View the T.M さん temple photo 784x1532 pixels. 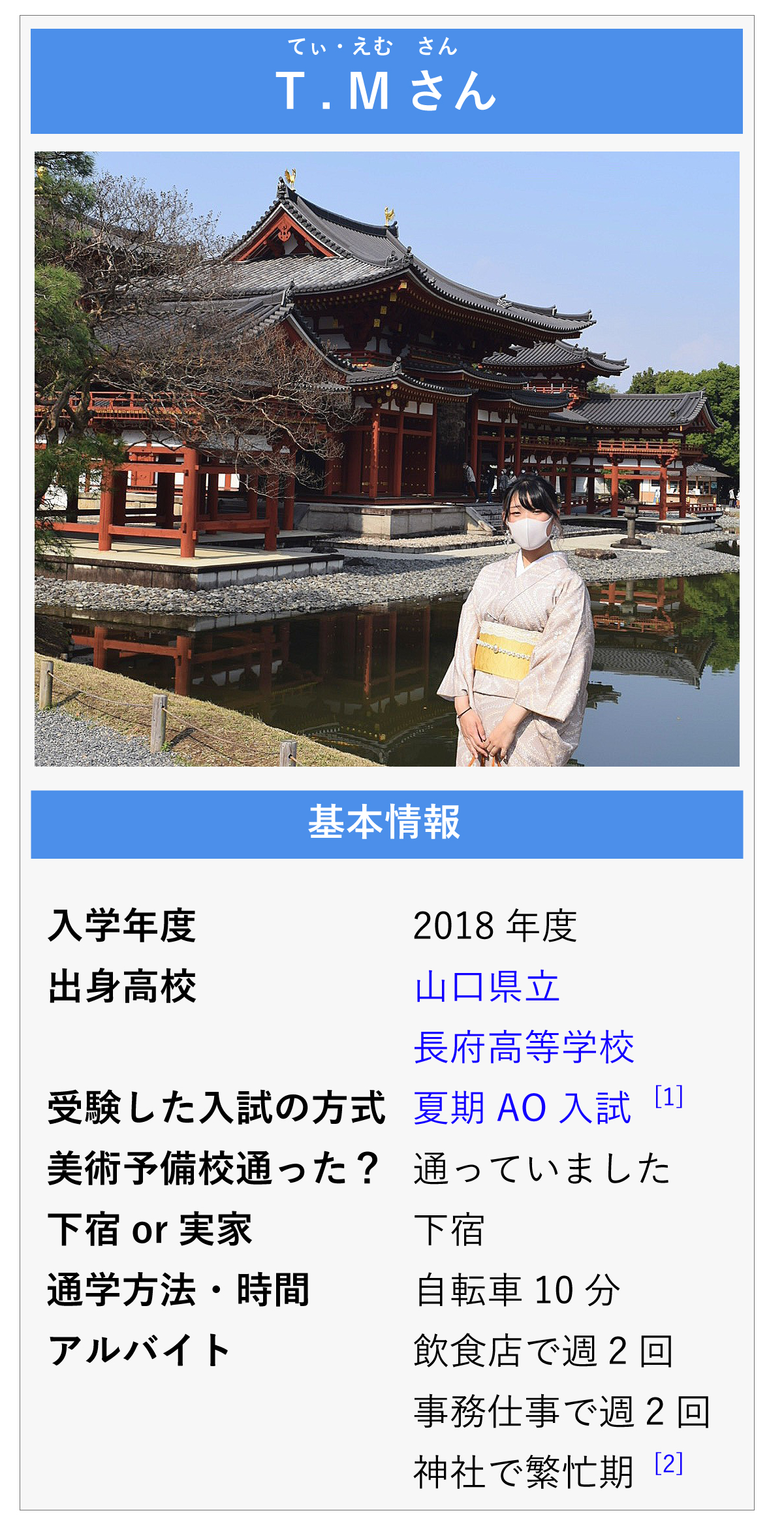[387, 458]
